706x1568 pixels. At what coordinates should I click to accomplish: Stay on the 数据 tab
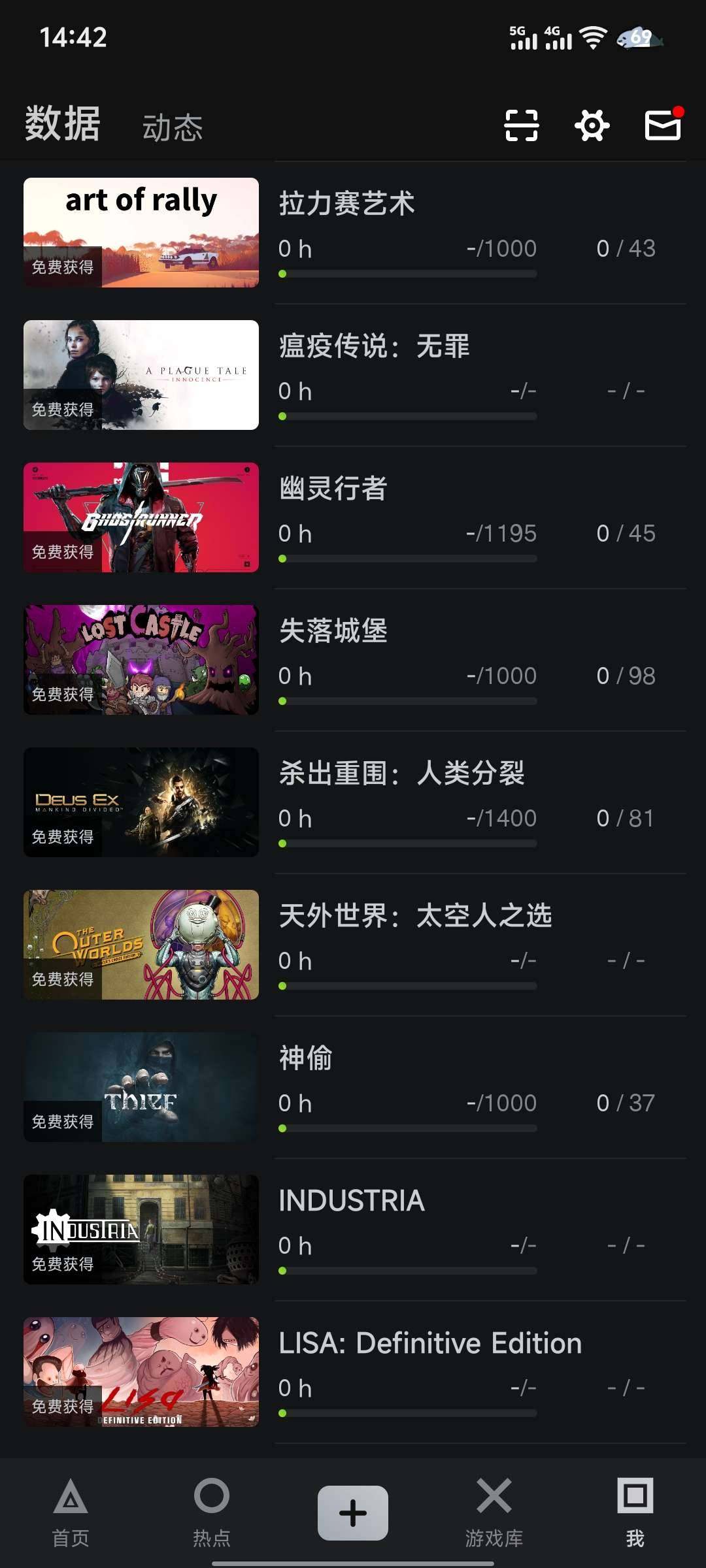click(x=61, y=127)
